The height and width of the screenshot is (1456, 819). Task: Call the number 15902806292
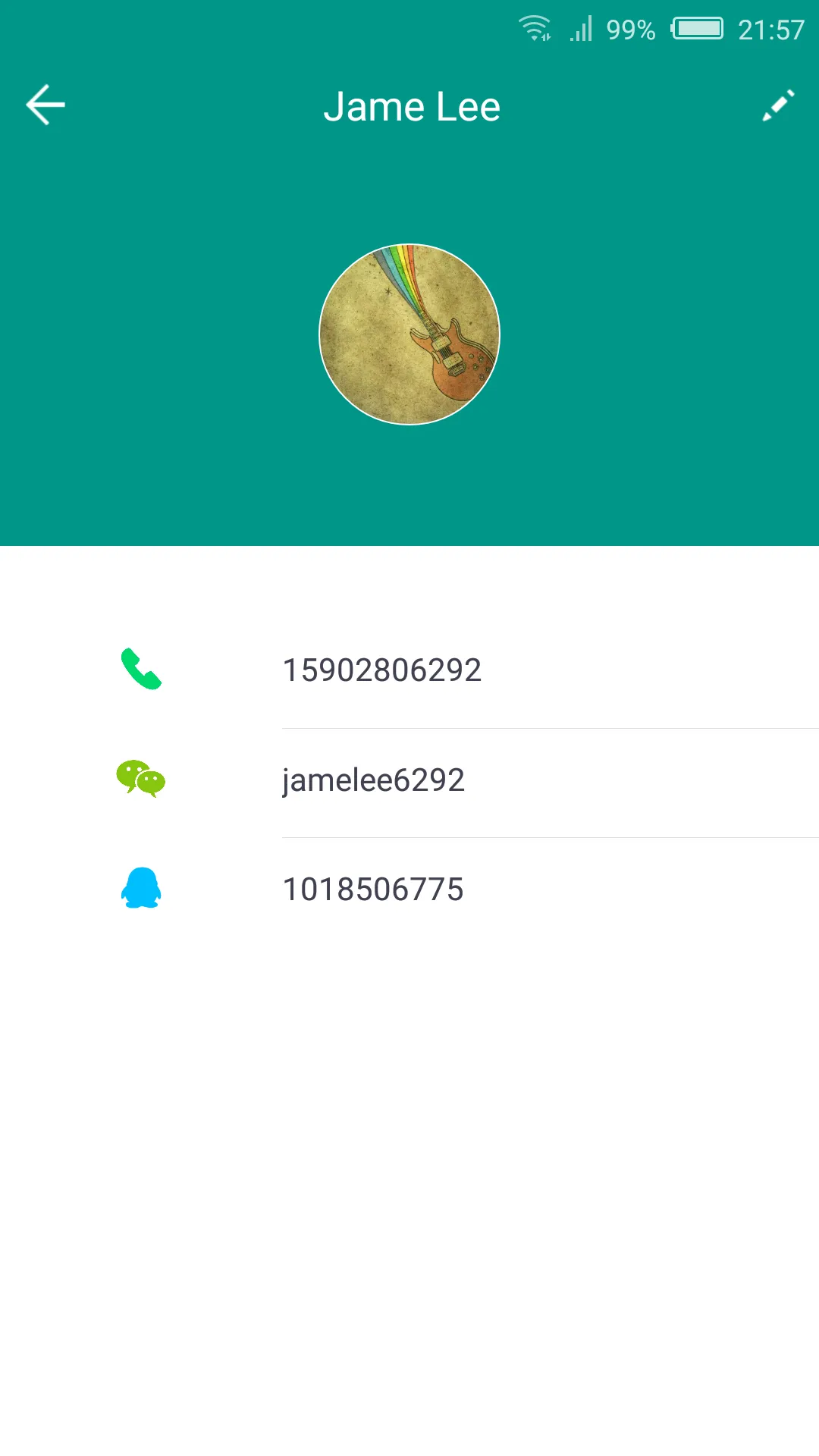coord(381,670)
